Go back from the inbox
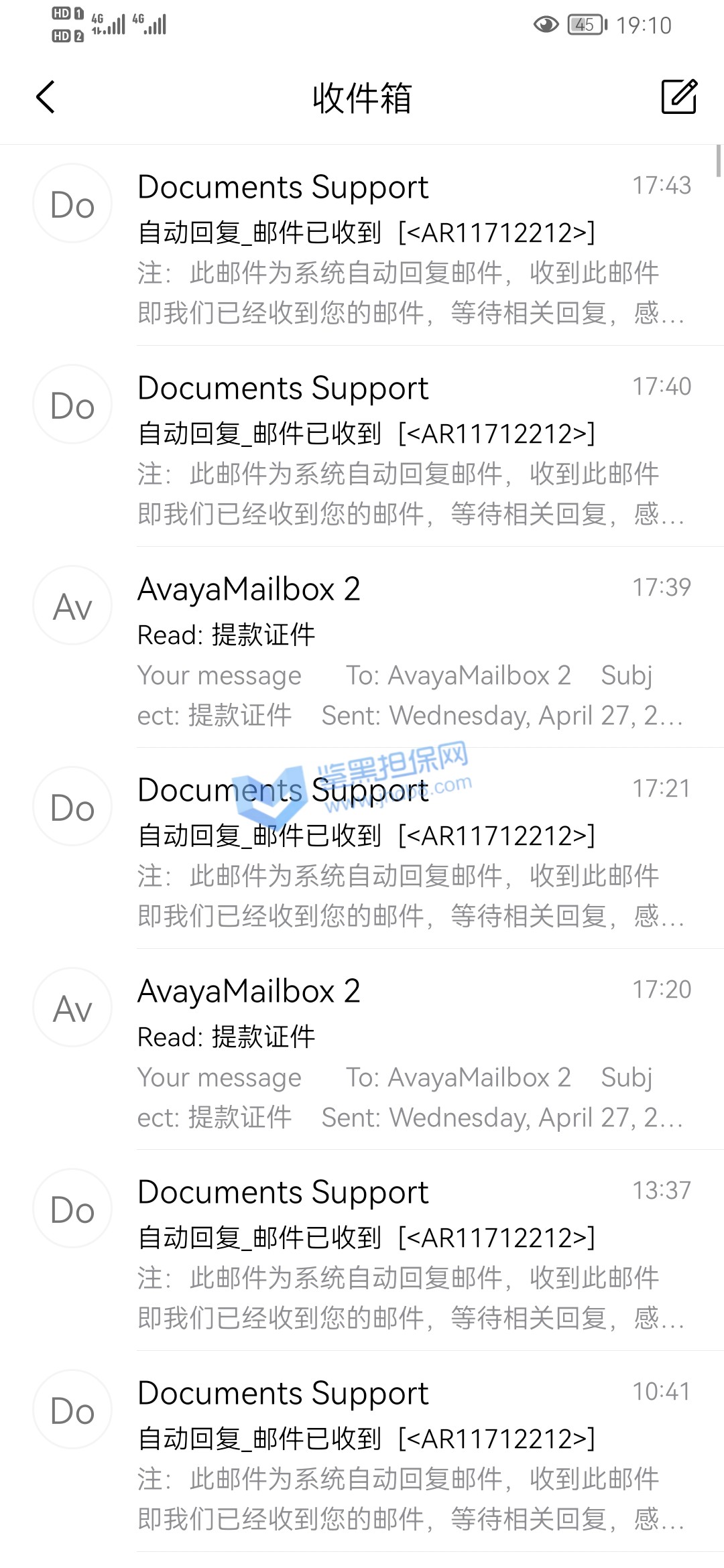 click(x=46, y=98)
